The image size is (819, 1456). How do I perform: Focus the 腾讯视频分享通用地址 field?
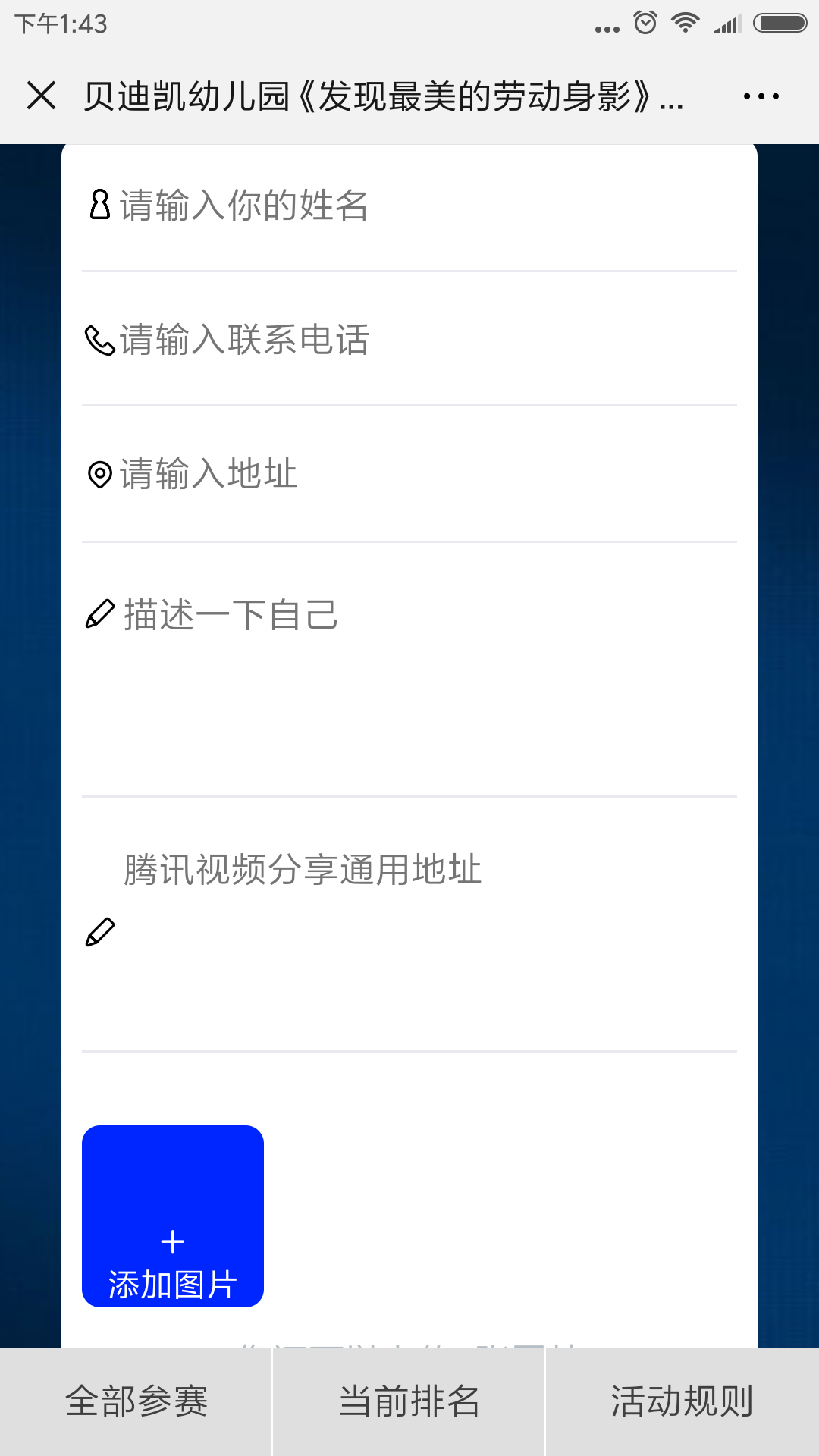point(409,921)
